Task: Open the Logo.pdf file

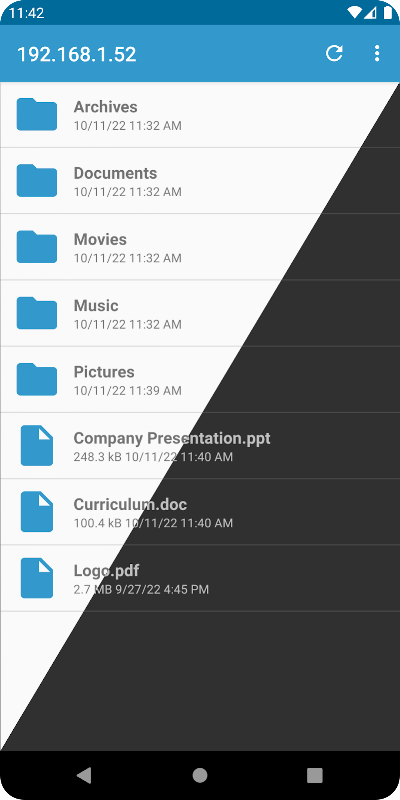Action: coord(200,578)
